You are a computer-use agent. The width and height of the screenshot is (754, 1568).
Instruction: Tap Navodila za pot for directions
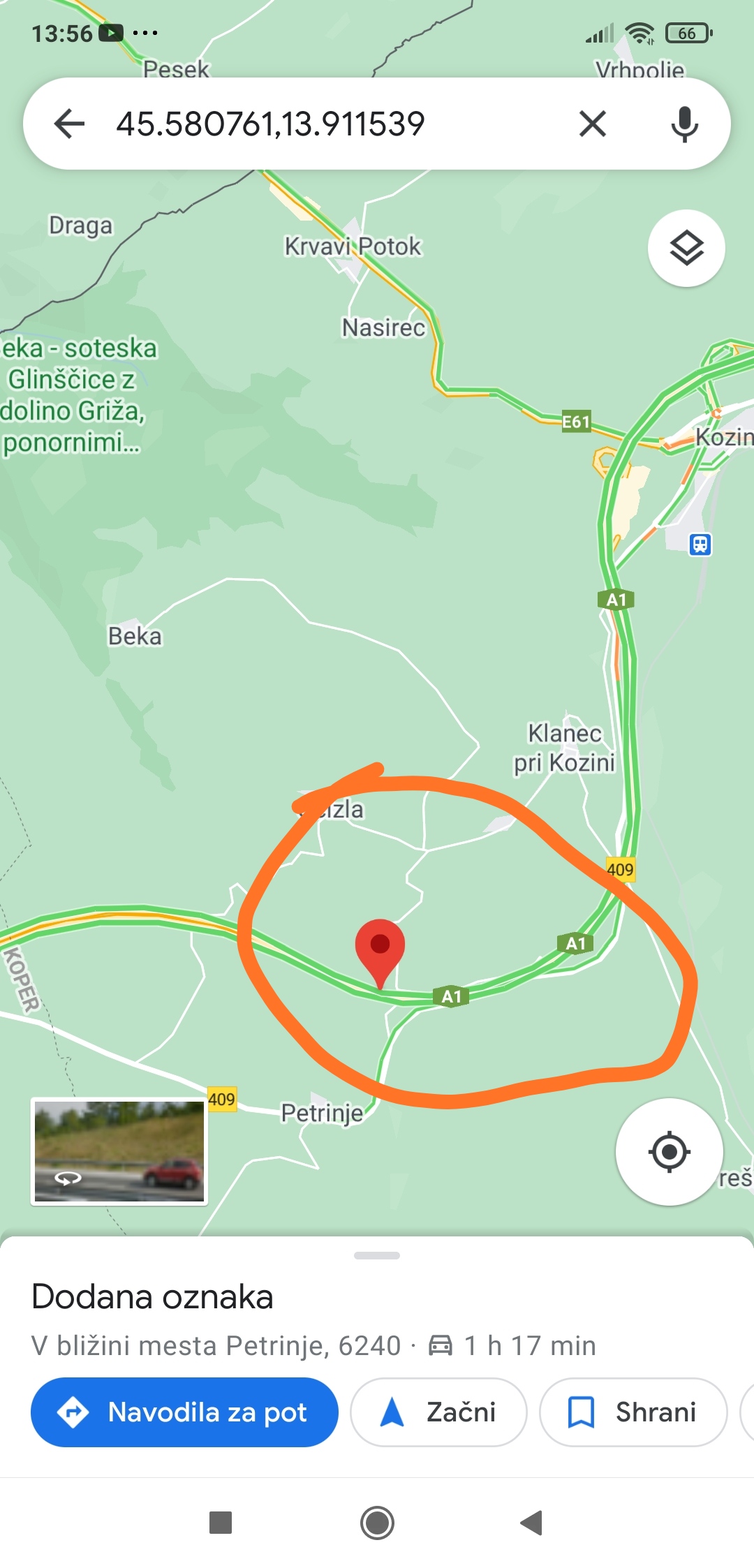[184, 1412]
